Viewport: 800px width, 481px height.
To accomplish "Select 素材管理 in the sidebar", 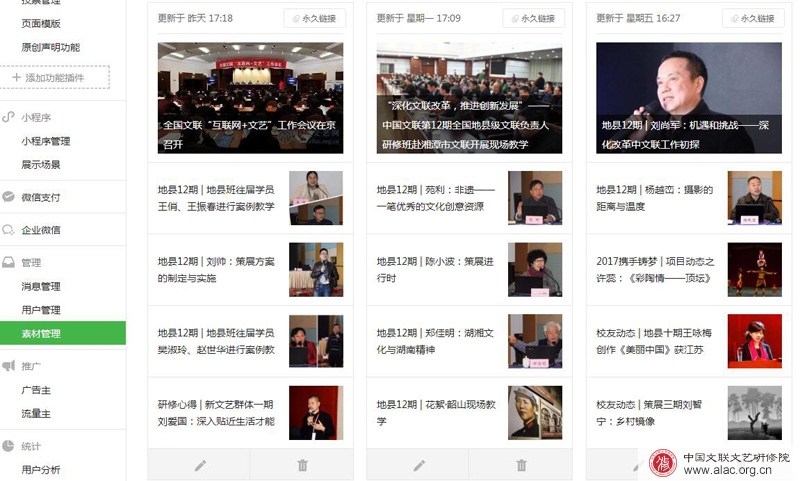I will [x=41, y=334].
